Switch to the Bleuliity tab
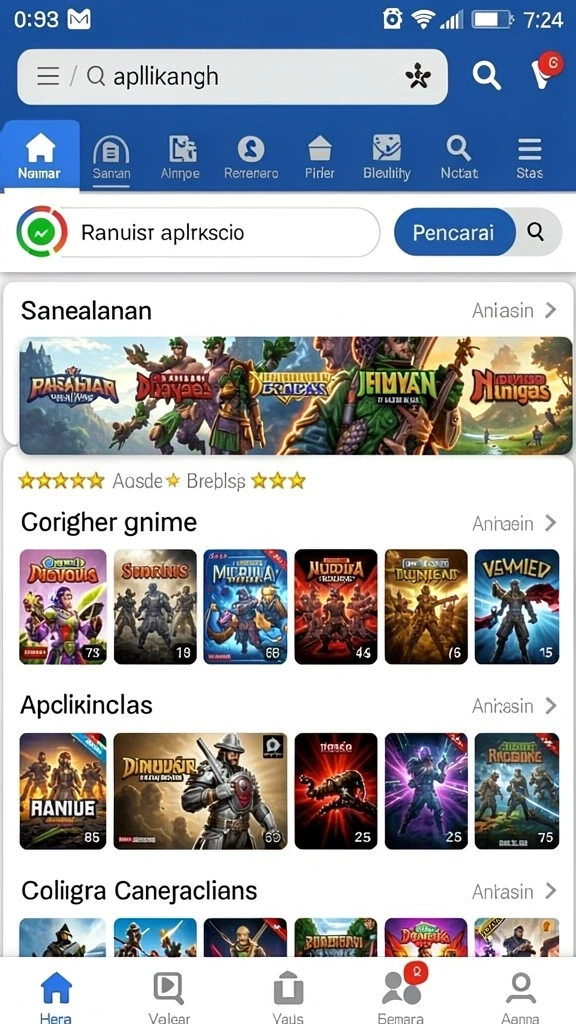The image size is (576, 1024). [x=387, y=157]
